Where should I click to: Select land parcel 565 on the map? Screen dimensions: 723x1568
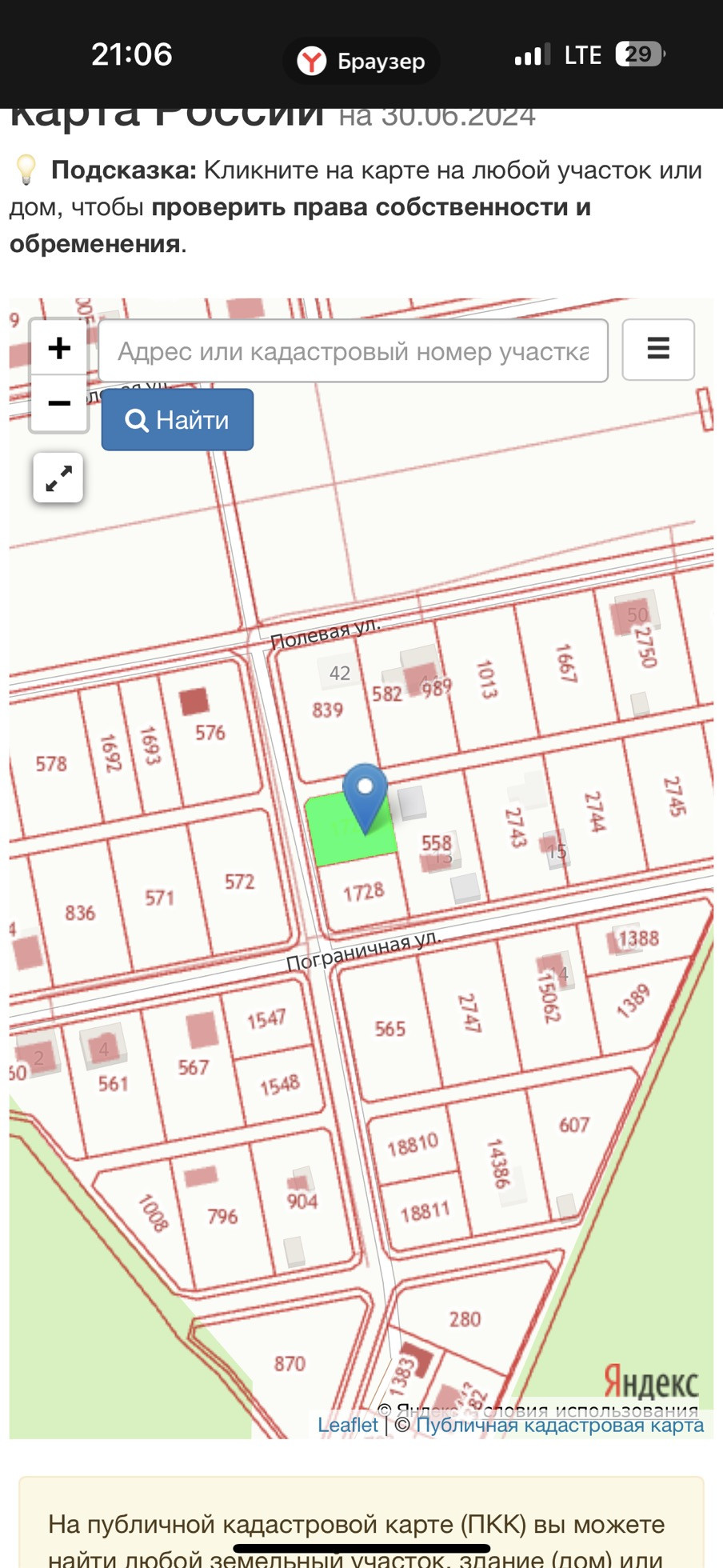(x=390, y=1029)
